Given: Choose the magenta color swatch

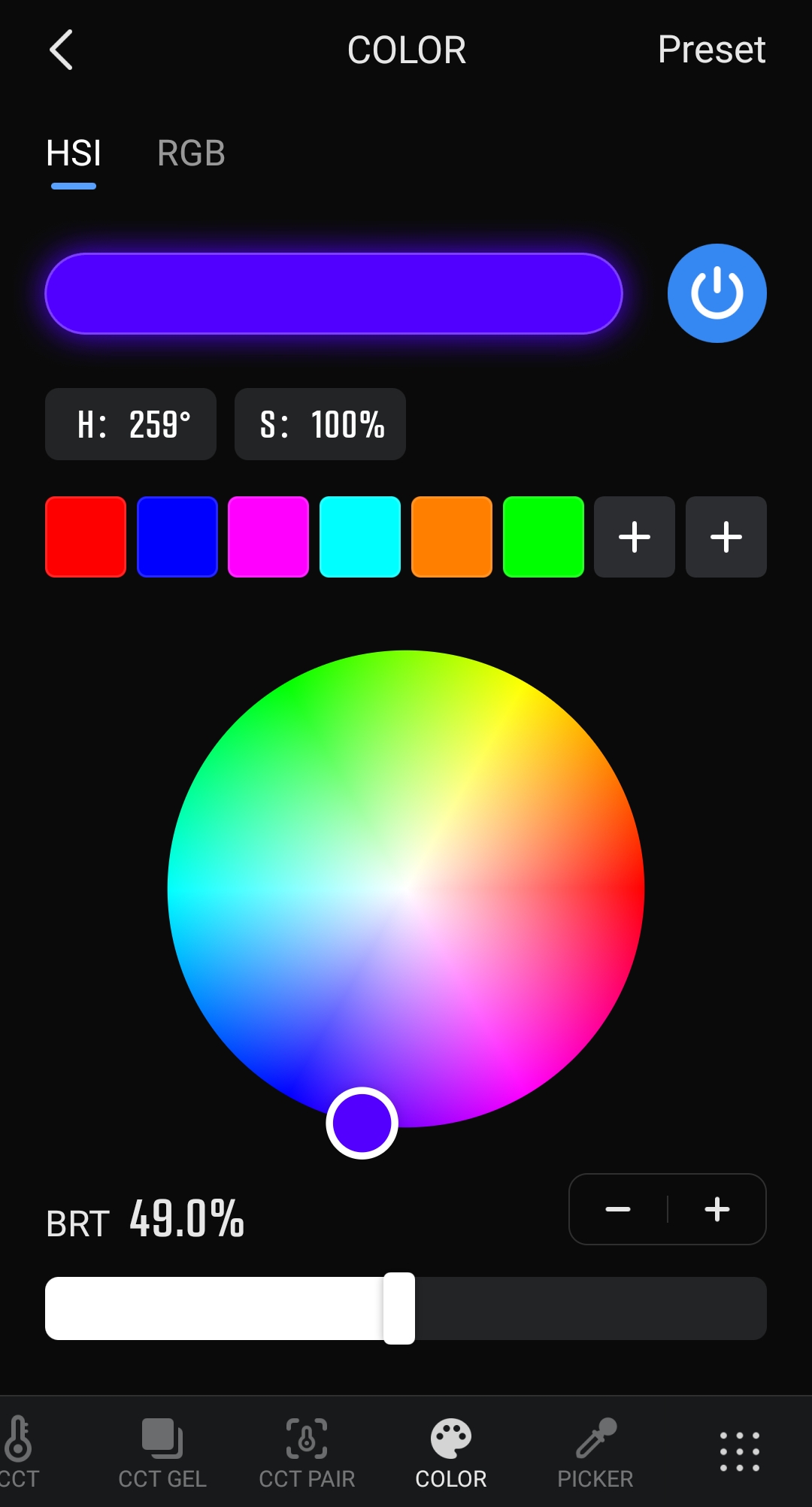Looking at the screenshot, I should 268,537.
